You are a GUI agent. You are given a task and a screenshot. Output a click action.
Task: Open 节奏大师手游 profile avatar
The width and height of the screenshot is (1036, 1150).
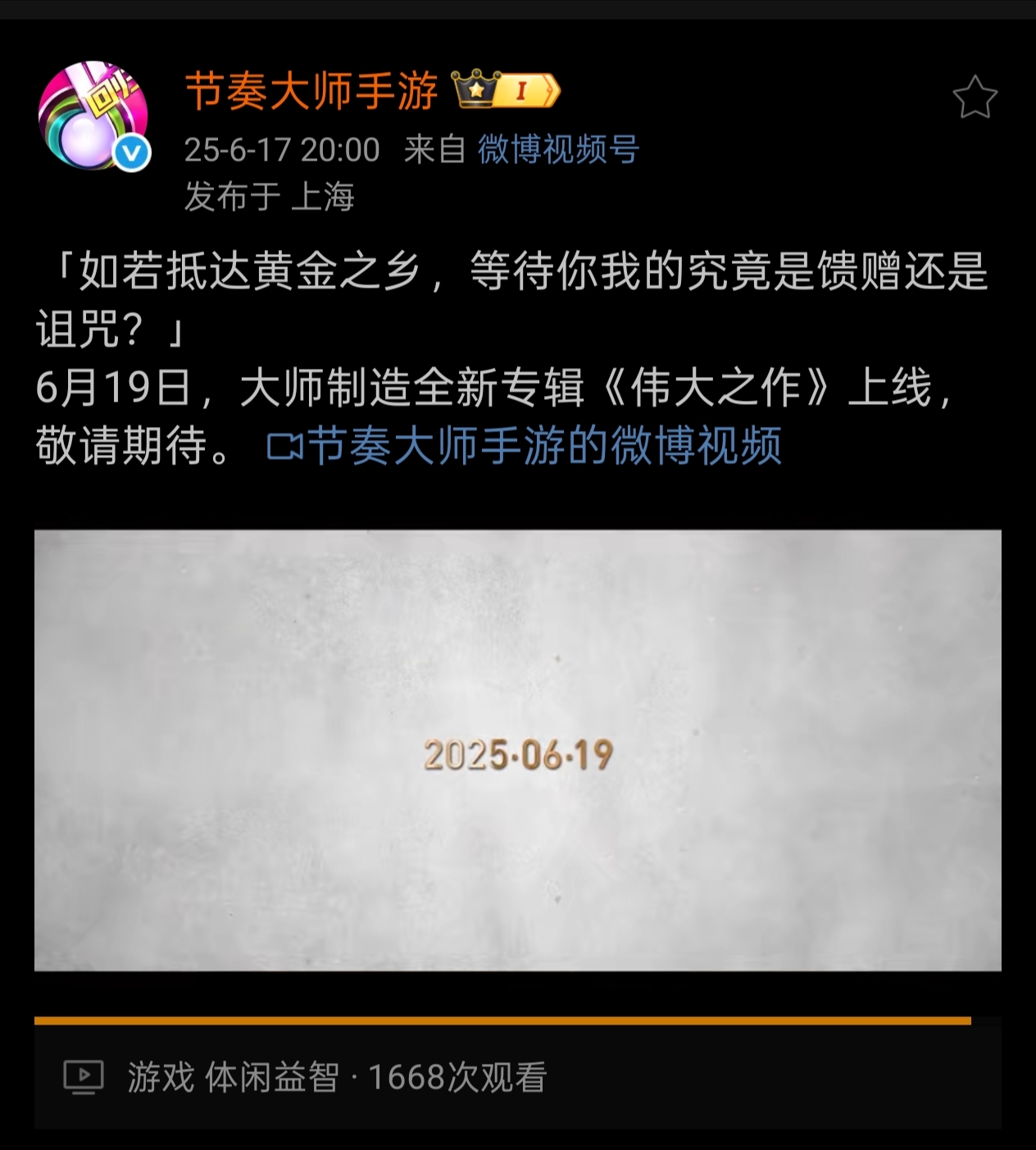click(93, 116)
